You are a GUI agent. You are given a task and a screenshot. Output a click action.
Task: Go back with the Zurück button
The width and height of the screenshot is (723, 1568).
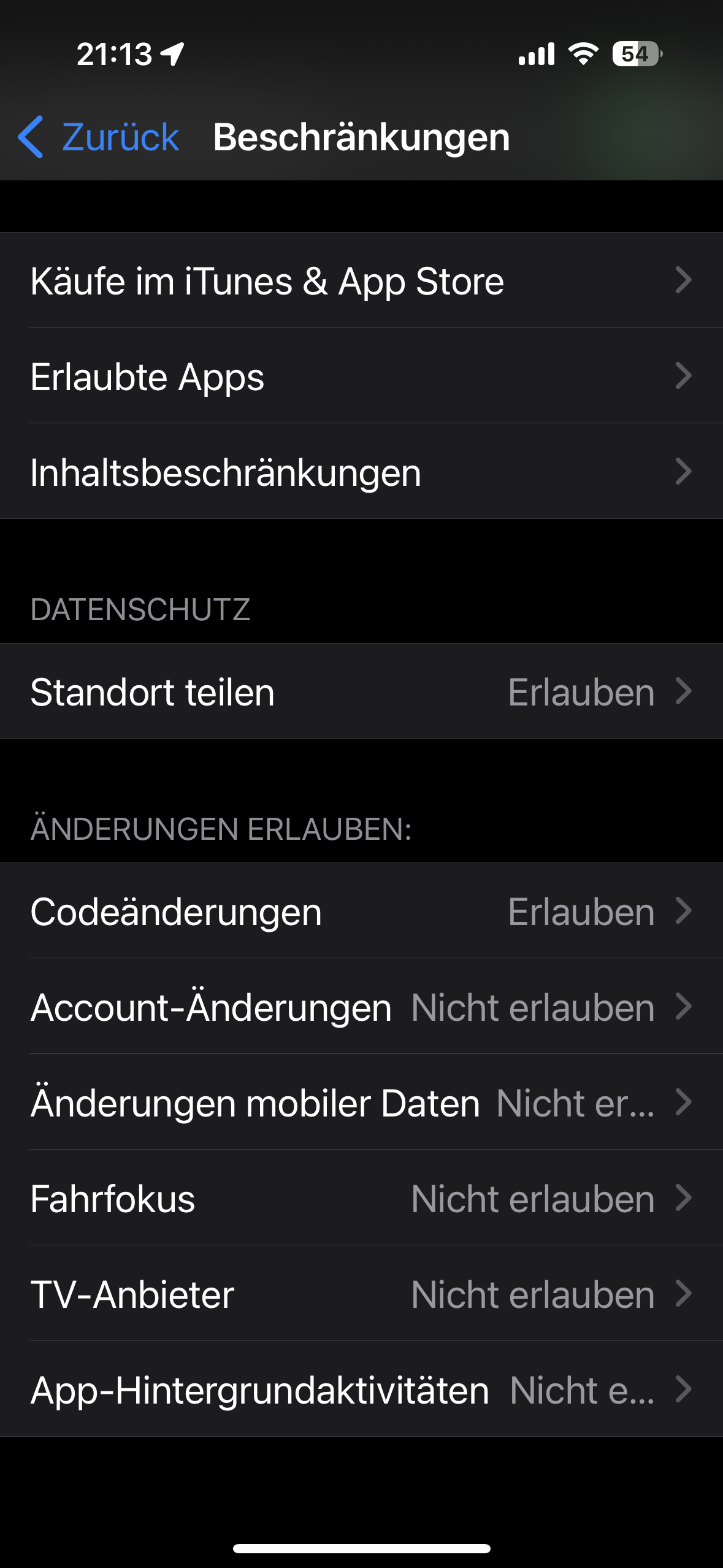[x=98, y=137]
